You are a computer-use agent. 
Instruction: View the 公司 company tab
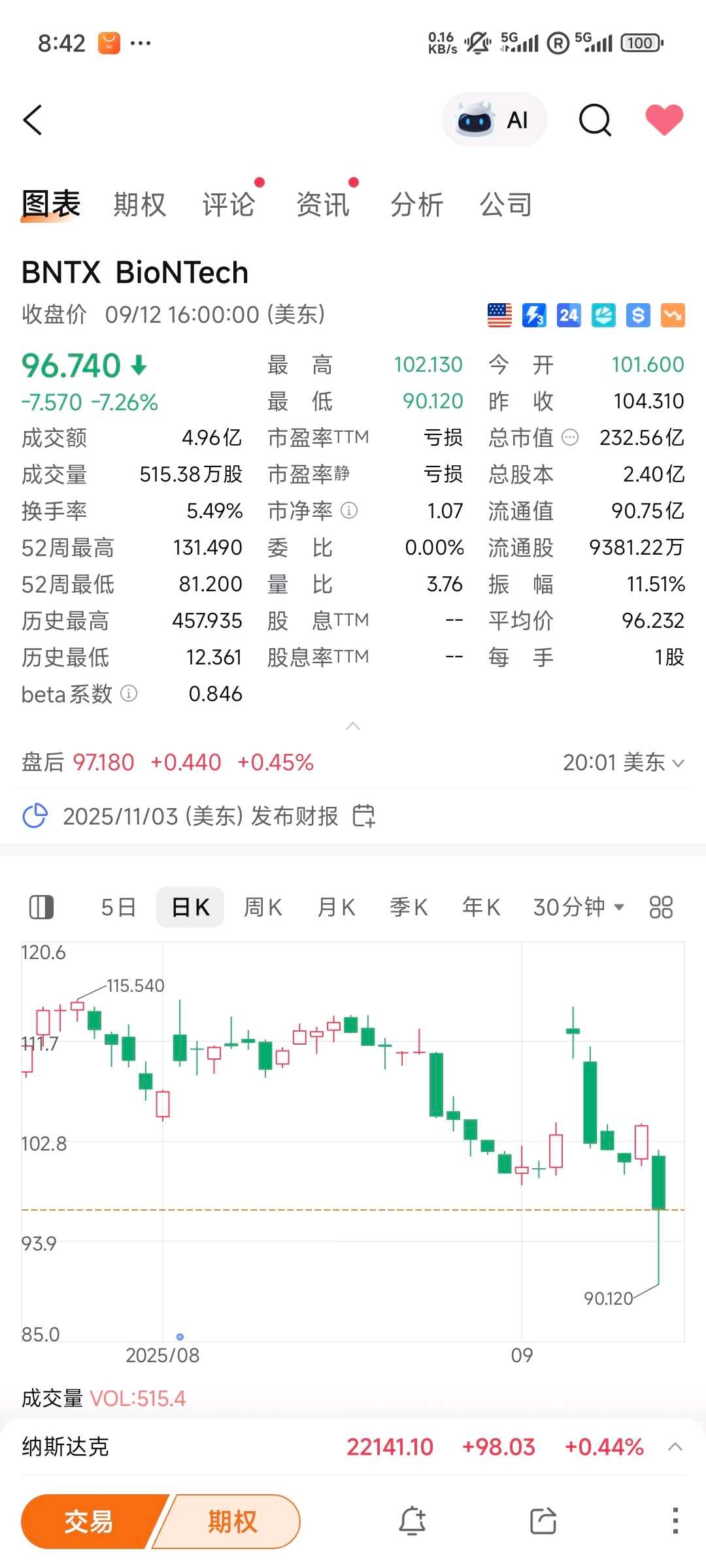pyautogui.click(x=506, y=204)
